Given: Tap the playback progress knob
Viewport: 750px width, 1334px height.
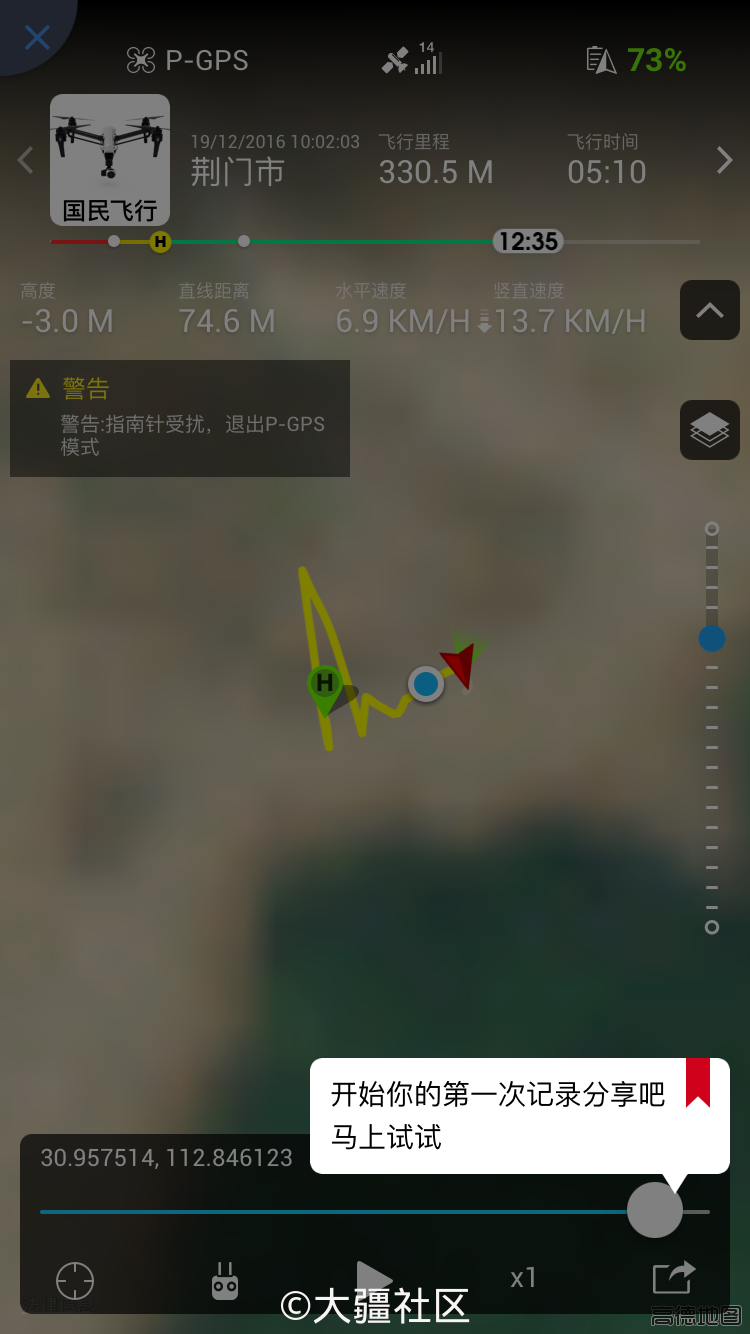Looking at the screenshot, I should click(654, 1210).
